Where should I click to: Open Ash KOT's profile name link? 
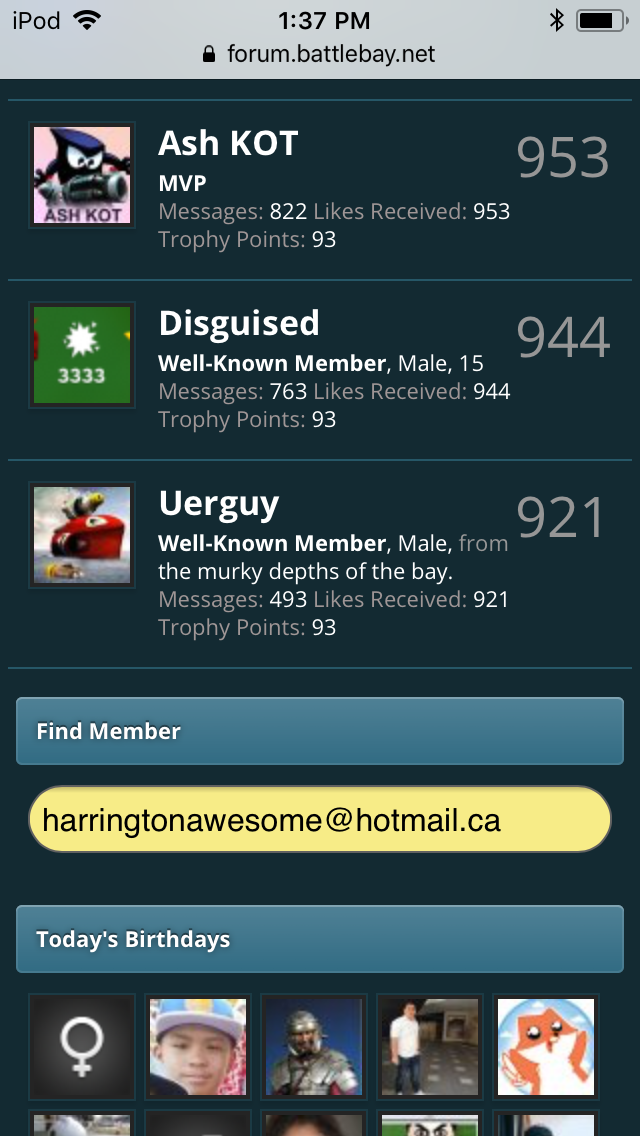point(228,144)
